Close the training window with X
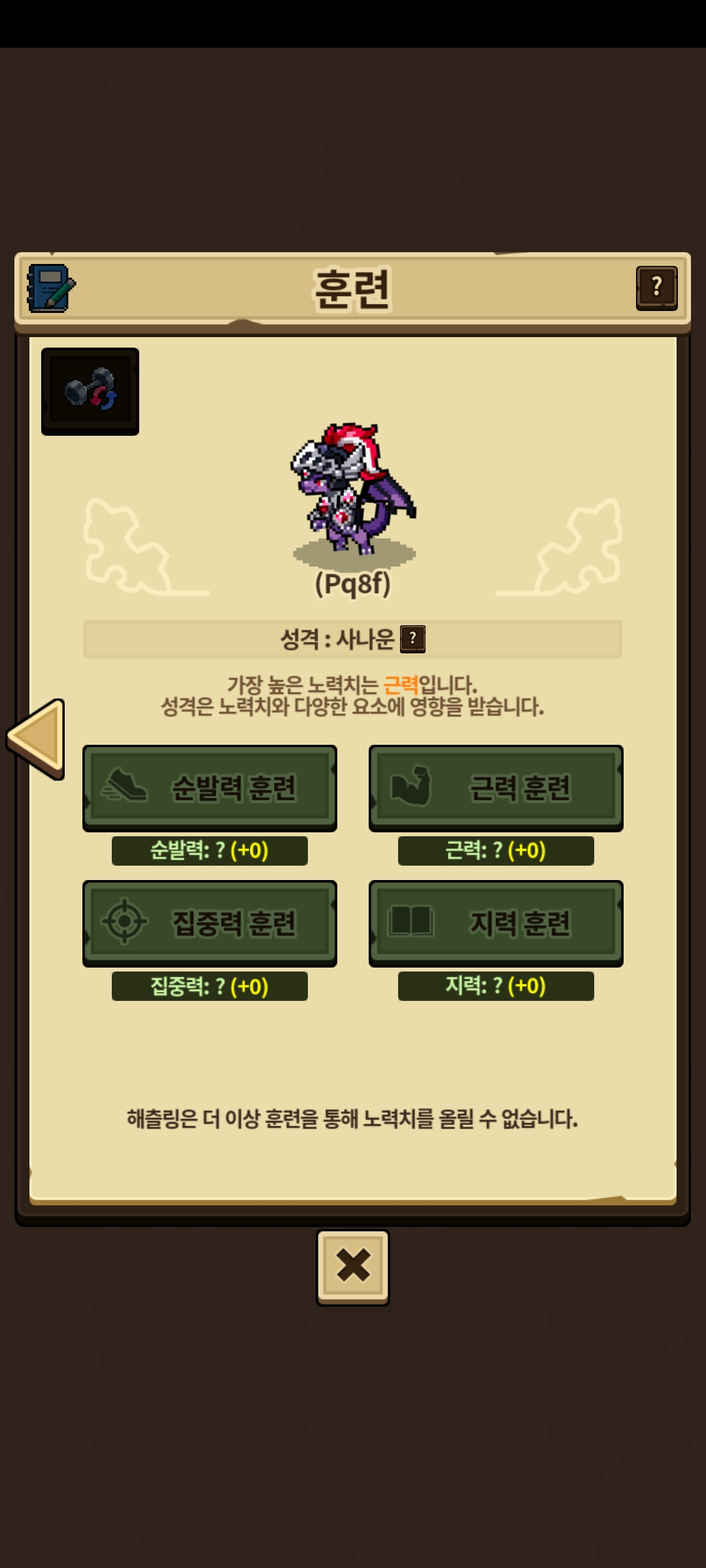Screen dimensions: 706x1568 pyautogui.click(x=353, y=1267)
